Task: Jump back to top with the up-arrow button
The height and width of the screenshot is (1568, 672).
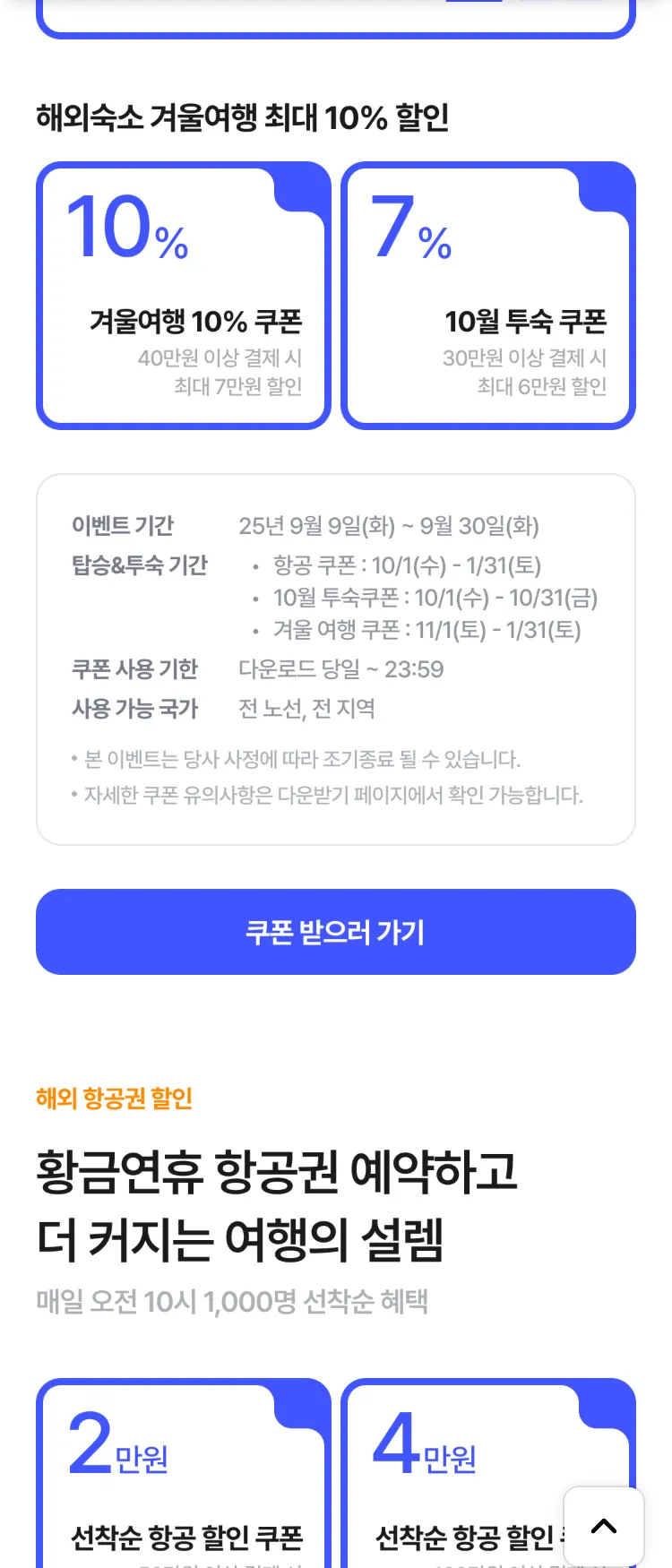Action: point(604,1526)
